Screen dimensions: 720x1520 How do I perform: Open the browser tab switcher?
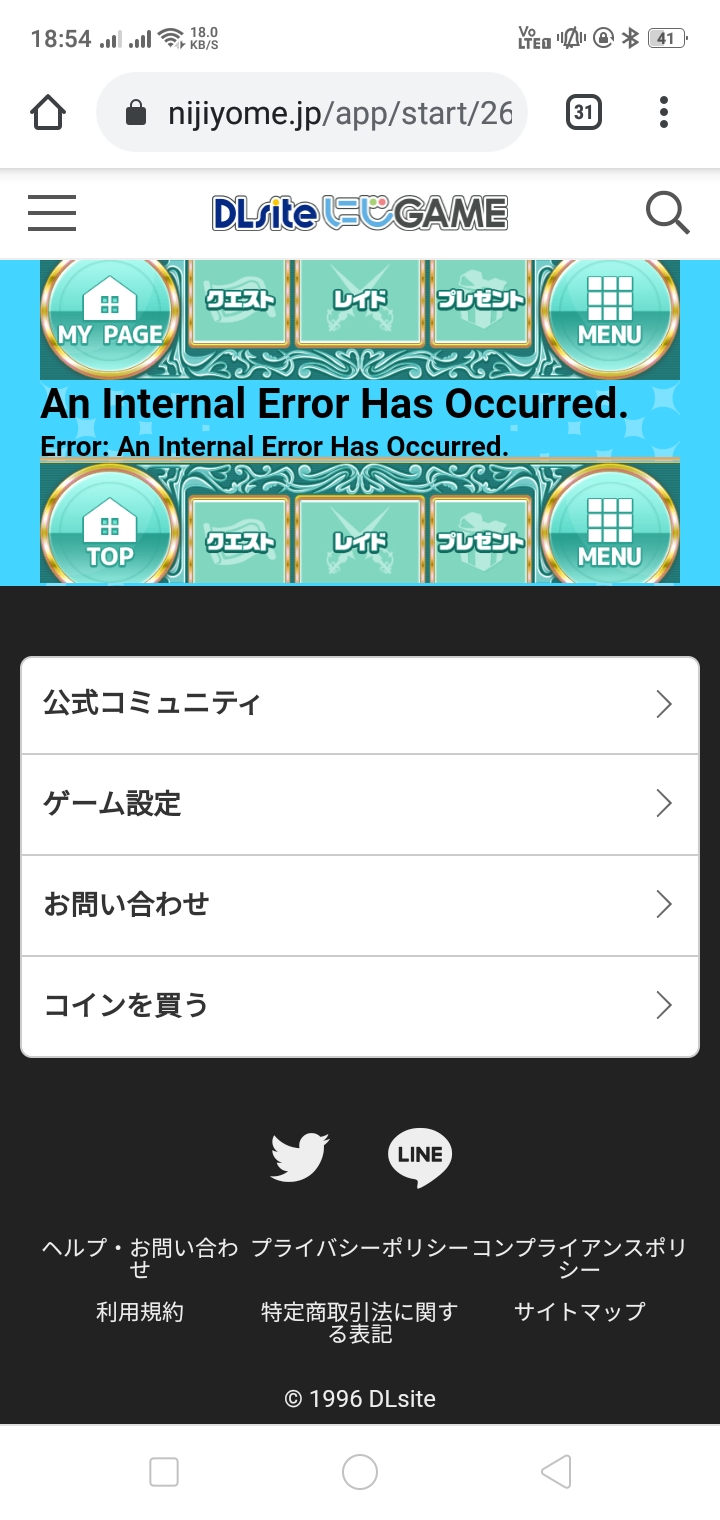pos(584,113)
